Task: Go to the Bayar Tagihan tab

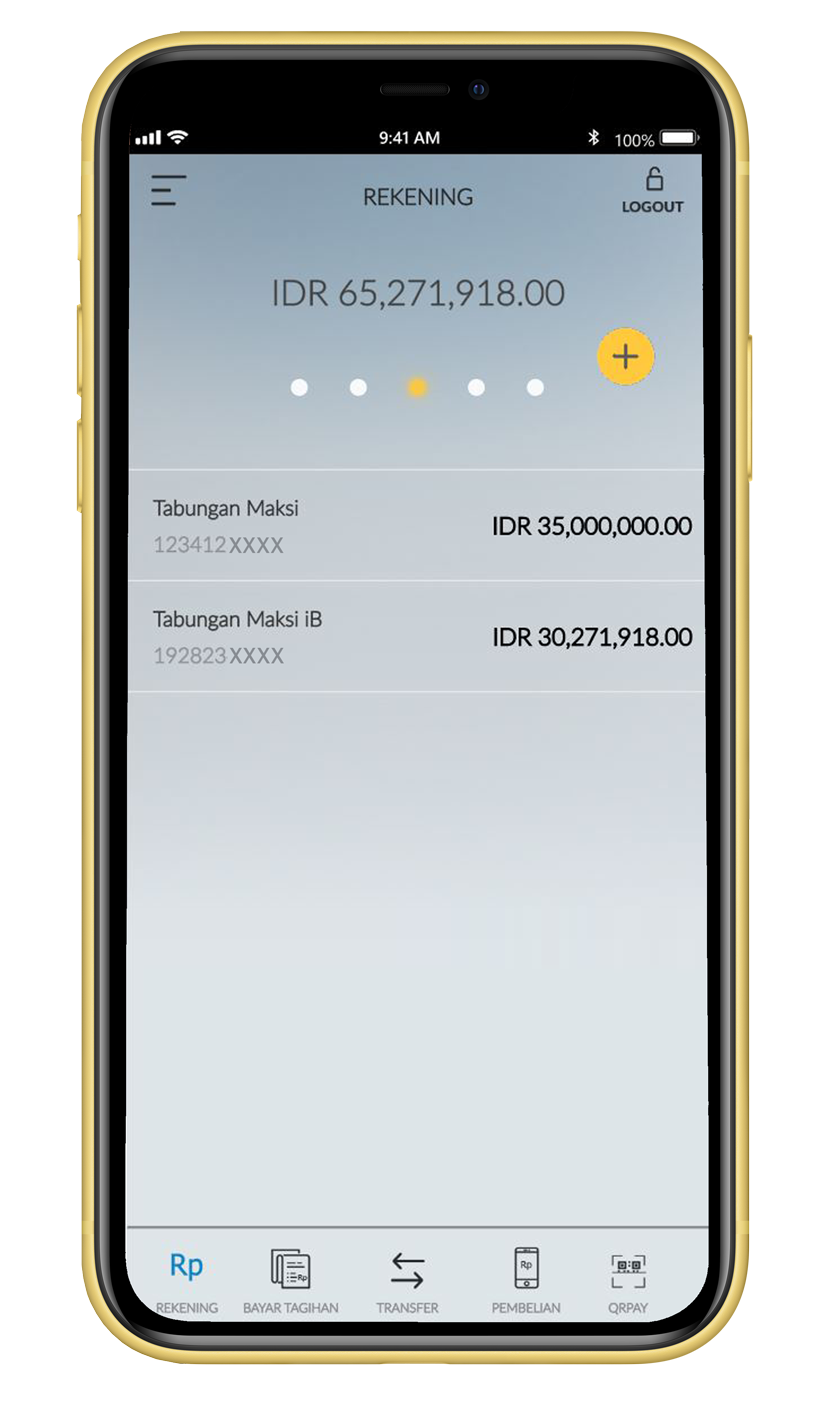Action: click(x=291, y=1280)
